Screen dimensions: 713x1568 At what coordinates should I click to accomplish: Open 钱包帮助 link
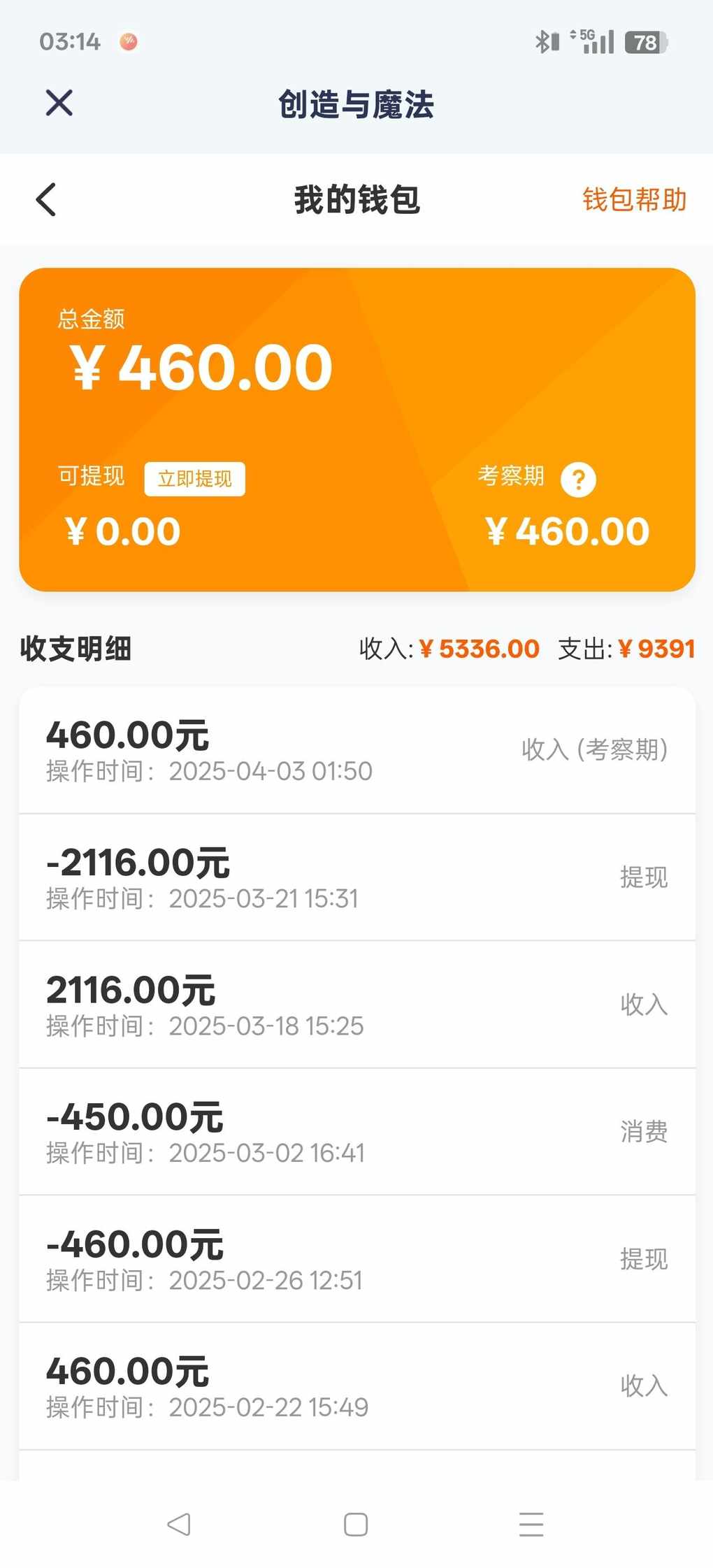634,200
